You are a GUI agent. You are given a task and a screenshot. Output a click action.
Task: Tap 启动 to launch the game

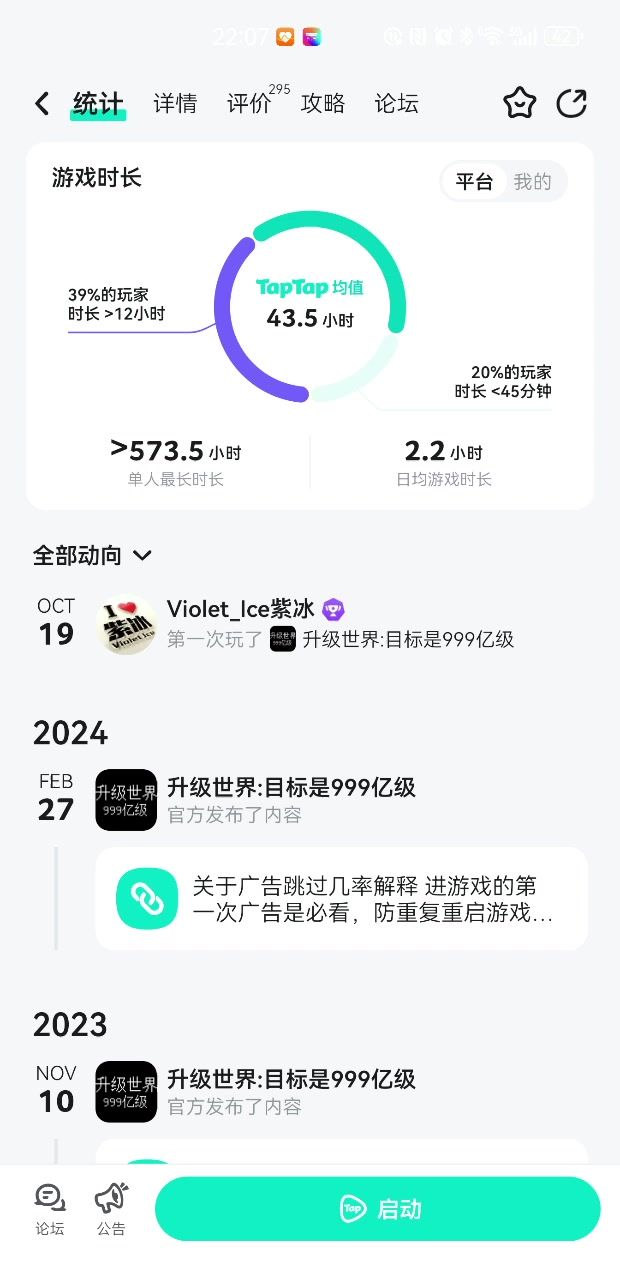(x=377, y=1209)
